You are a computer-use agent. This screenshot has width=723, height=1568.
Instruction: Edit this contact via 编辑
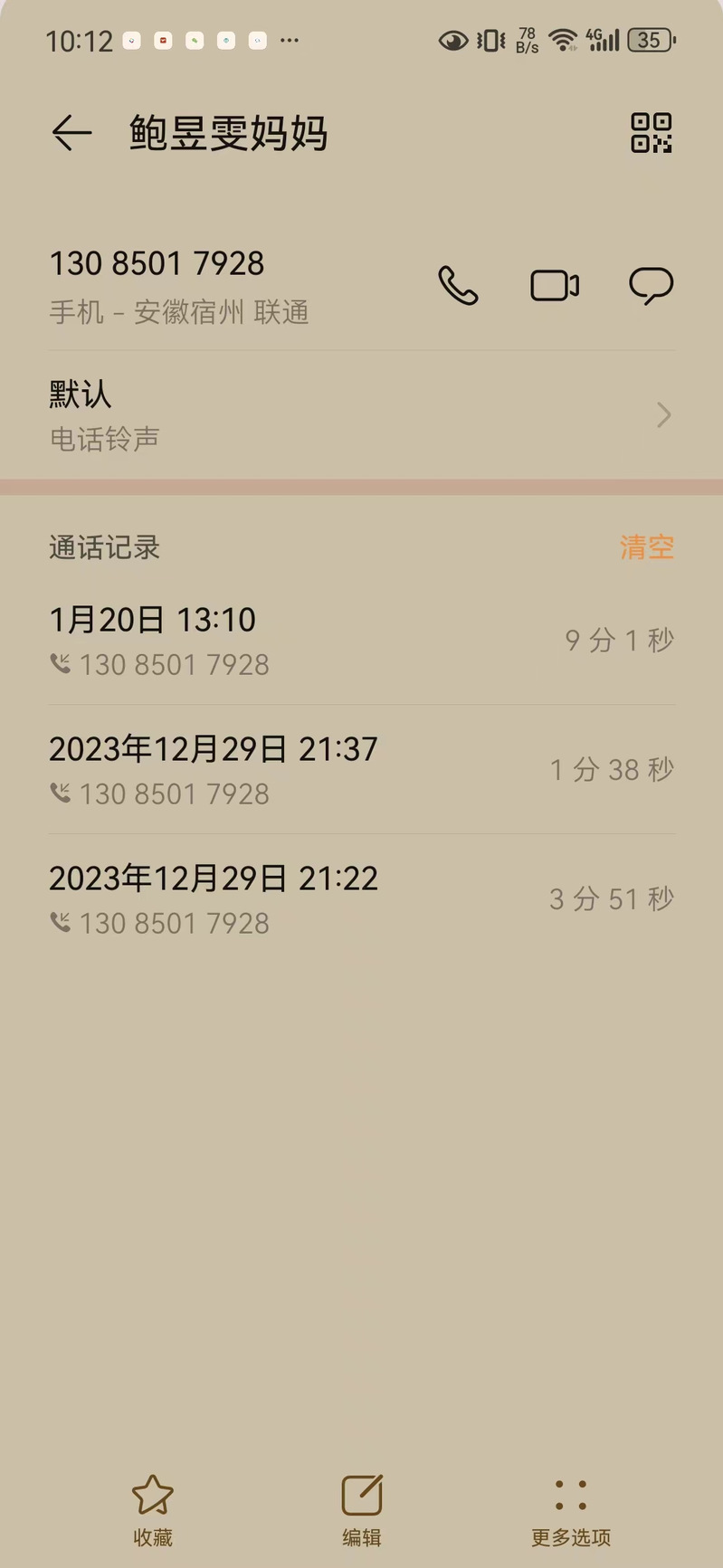(x=362, y=1507)
